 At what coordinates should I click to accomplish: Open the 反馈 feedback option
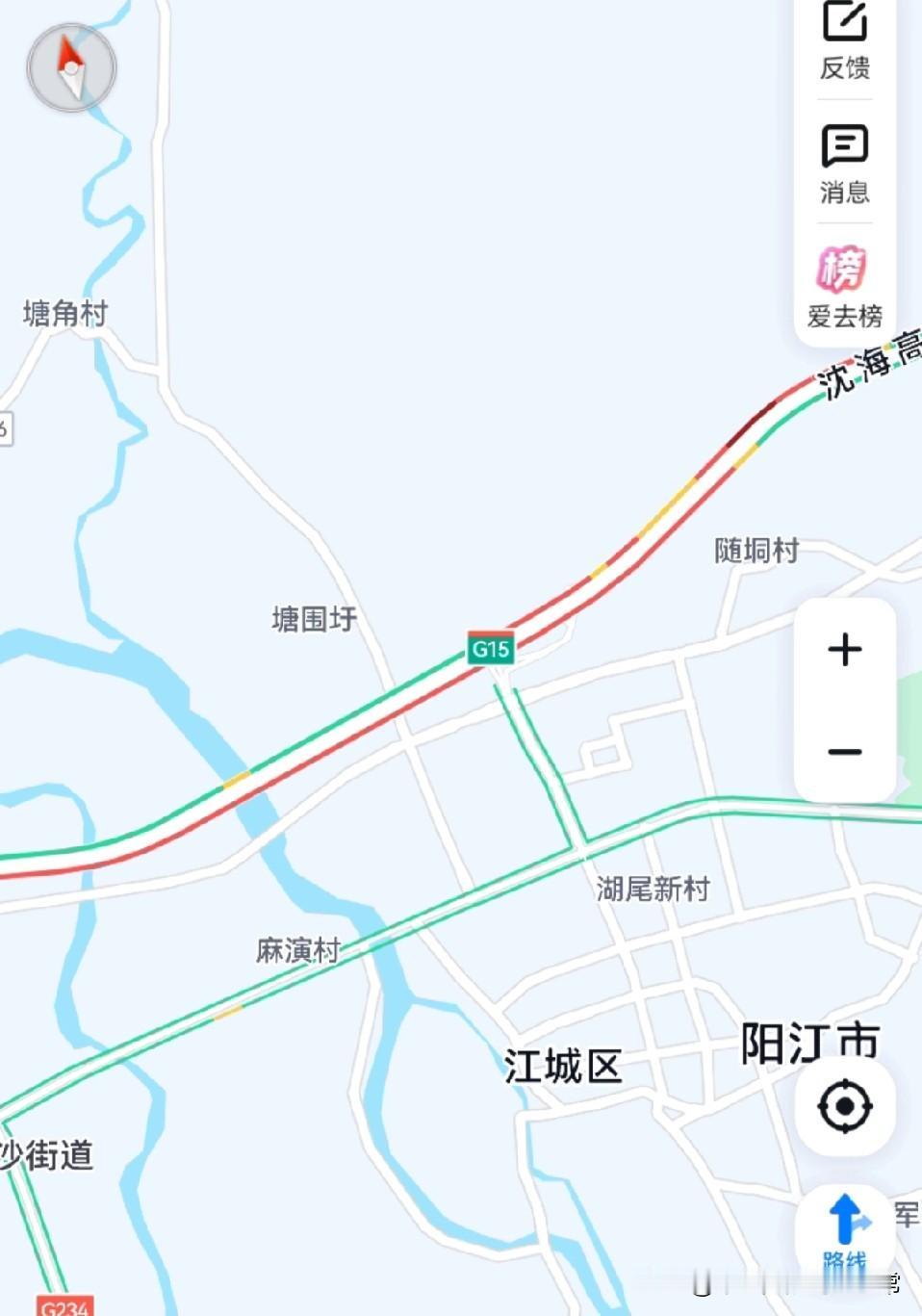pos(845,43)
